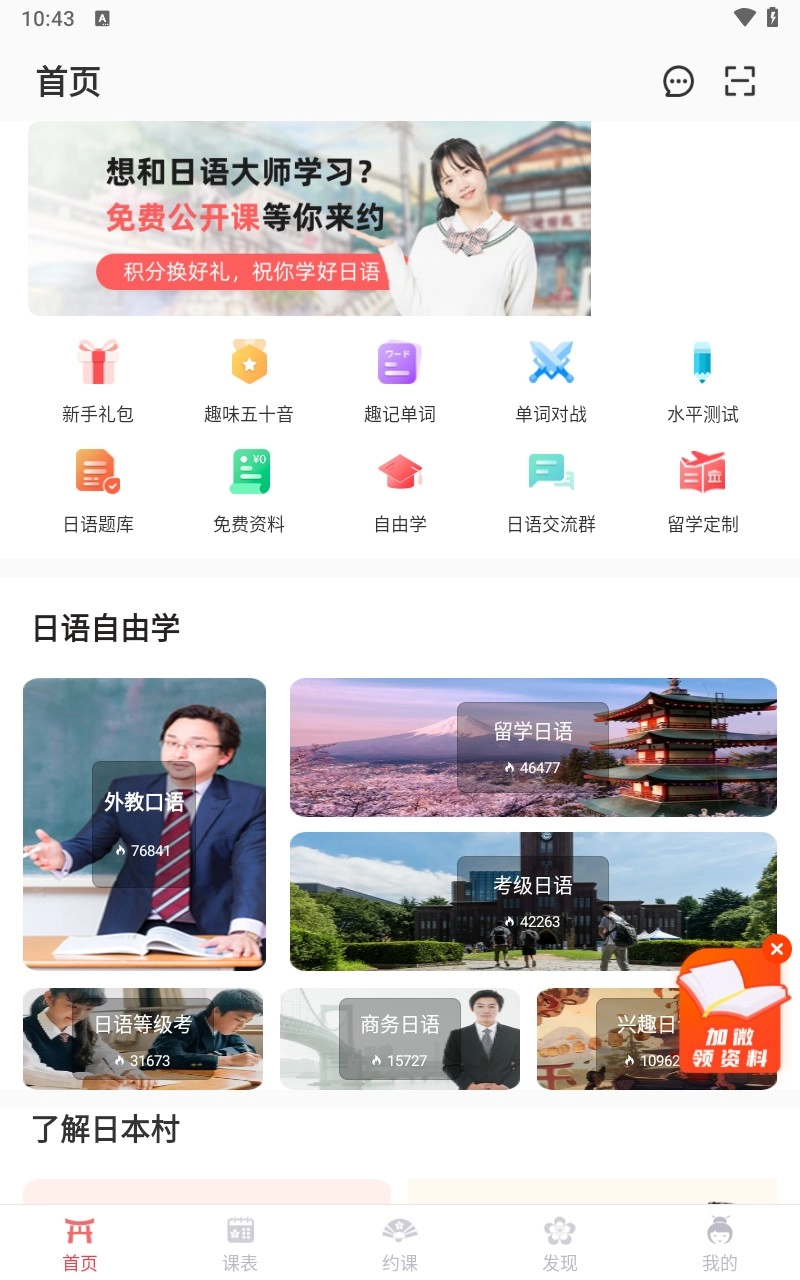Dismiss the 加微领资料 floating ad

[777, 949]
